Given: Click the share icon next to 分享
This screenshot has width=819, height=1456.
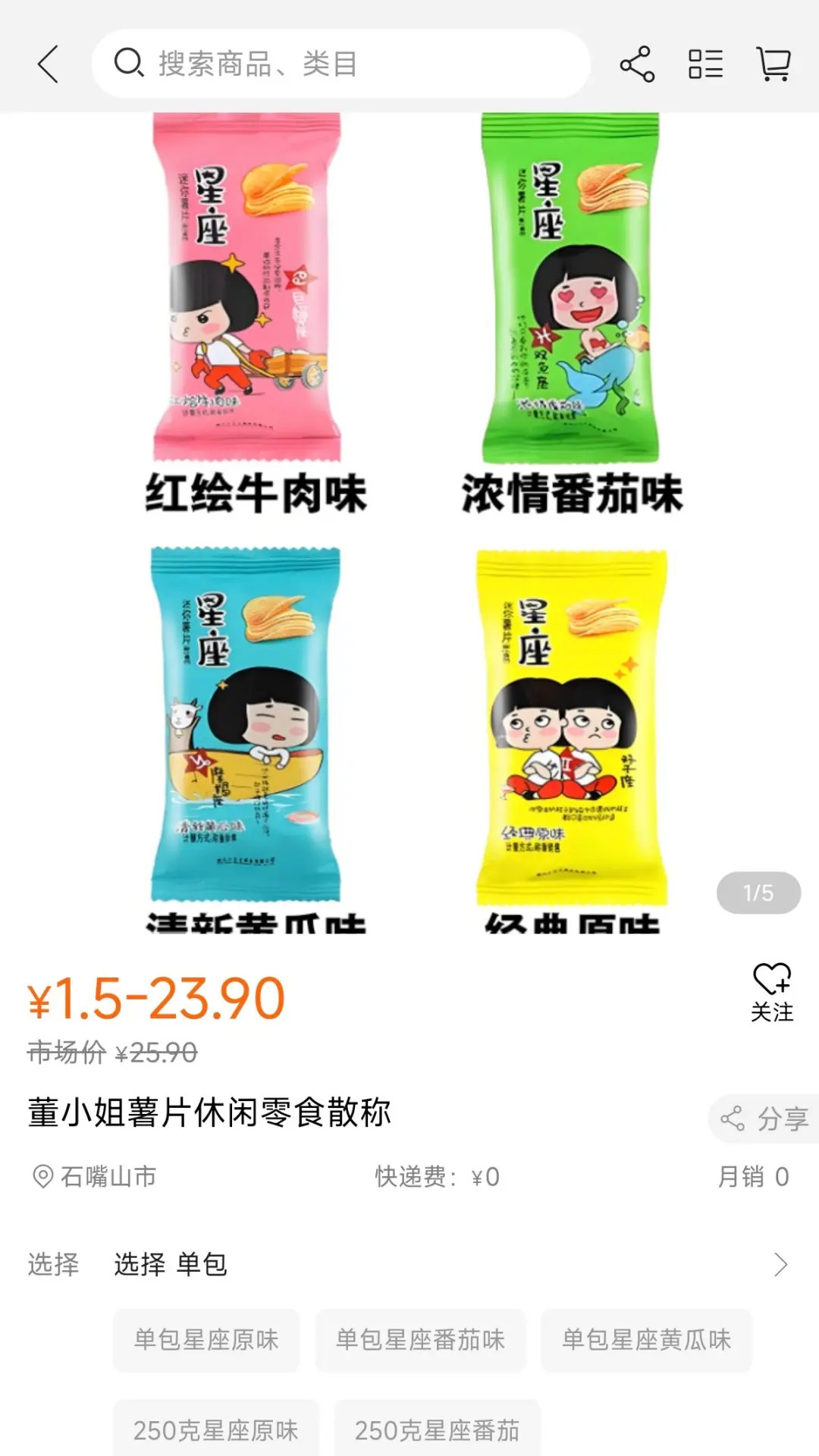Looking at the screenshot, I should click(x=733, y=1118).
